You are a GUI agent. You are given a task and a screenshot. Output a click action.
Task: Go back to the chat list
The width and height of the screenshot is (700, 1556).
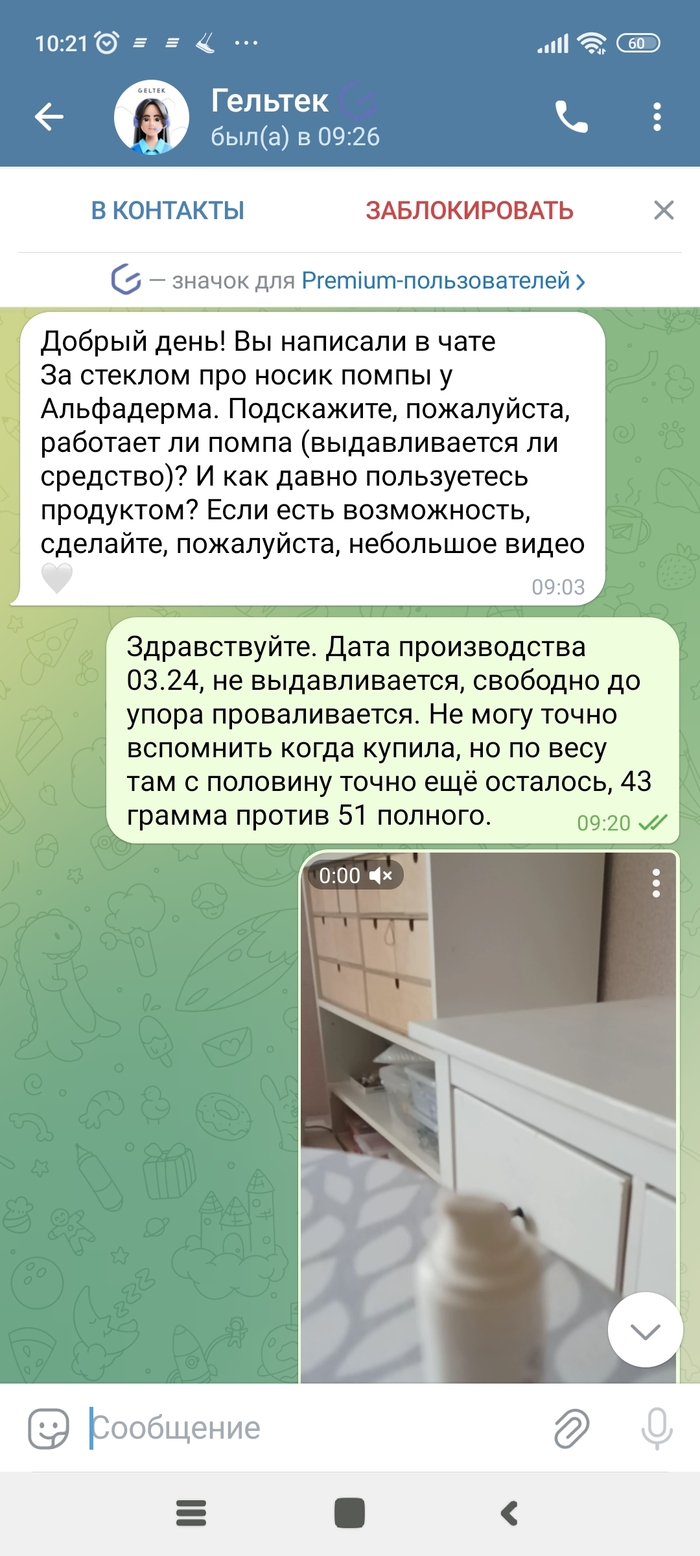pos(48,117)
